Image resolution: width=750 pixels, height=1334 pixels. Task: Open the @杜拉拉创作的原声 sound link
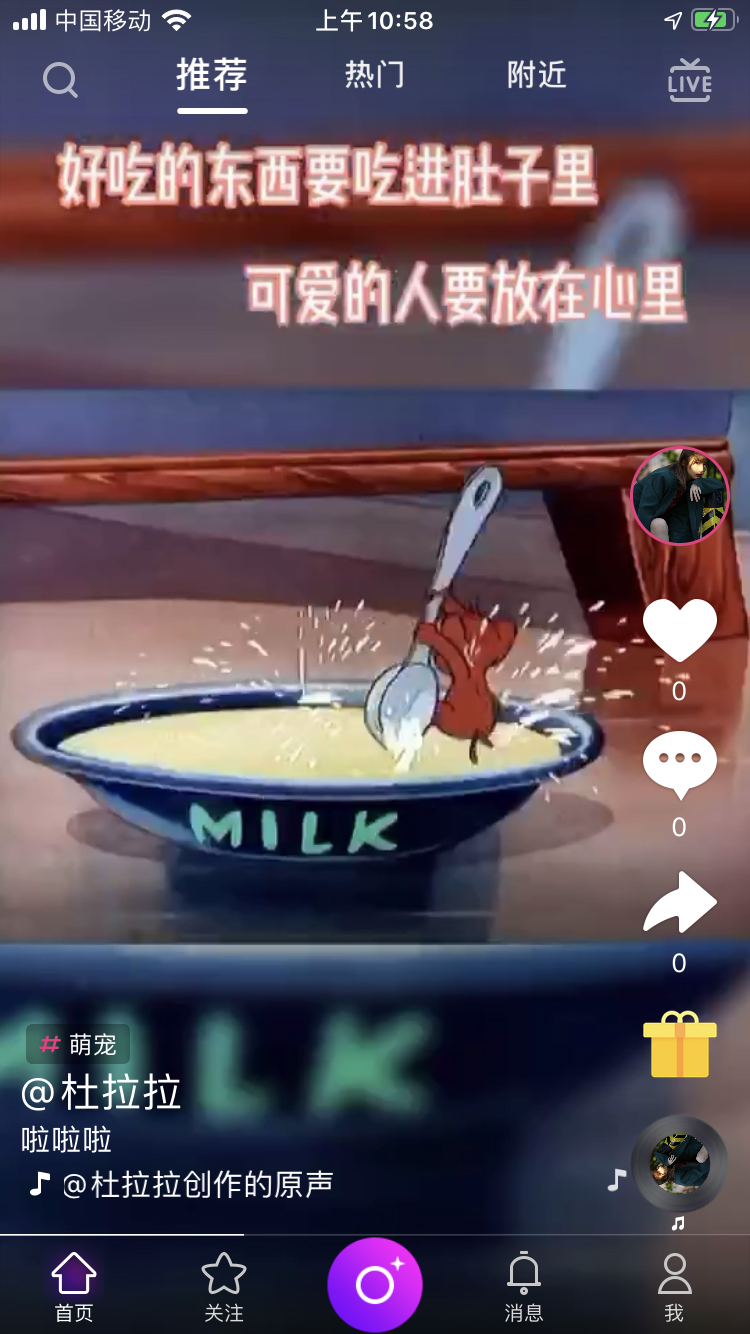(x=197, y=1185)
